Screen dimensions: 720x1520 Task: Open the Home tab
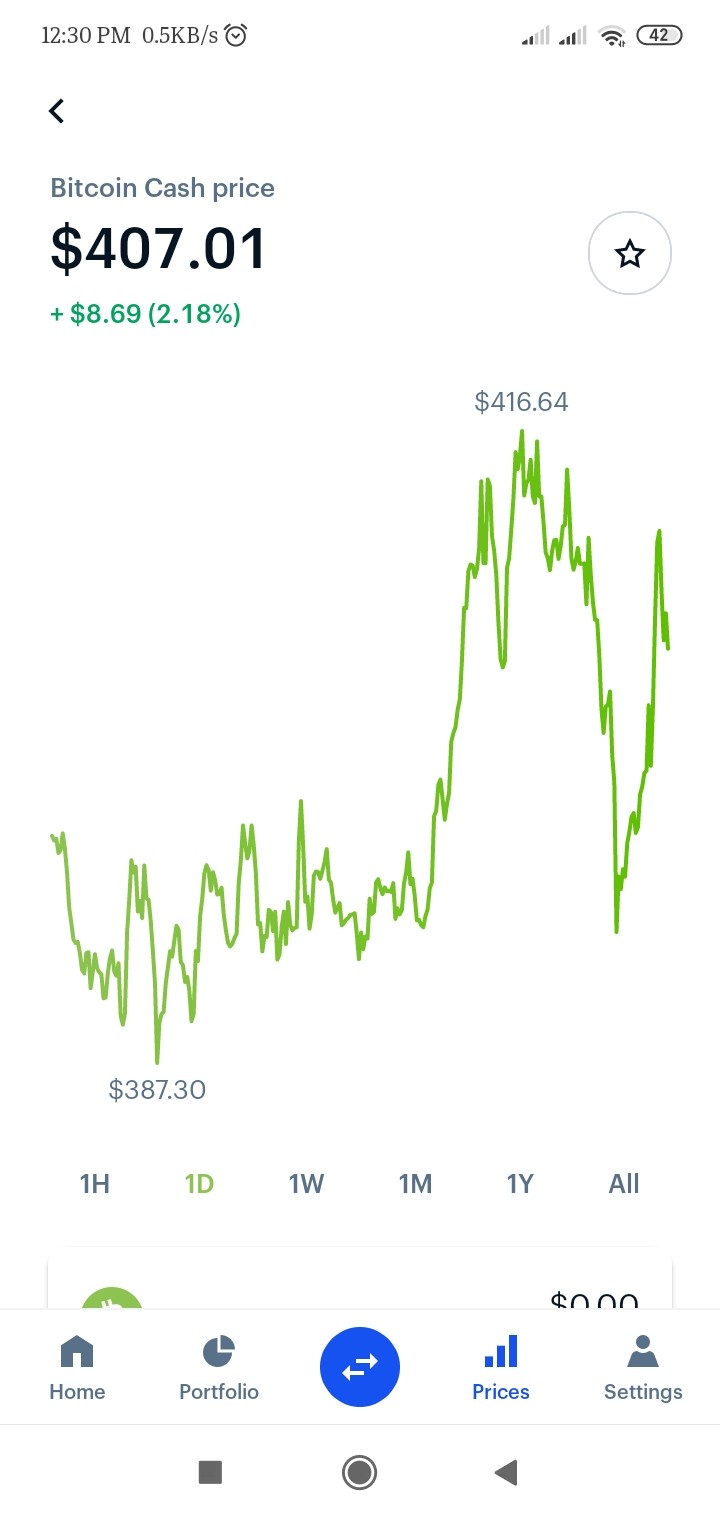pos(77,1368)
